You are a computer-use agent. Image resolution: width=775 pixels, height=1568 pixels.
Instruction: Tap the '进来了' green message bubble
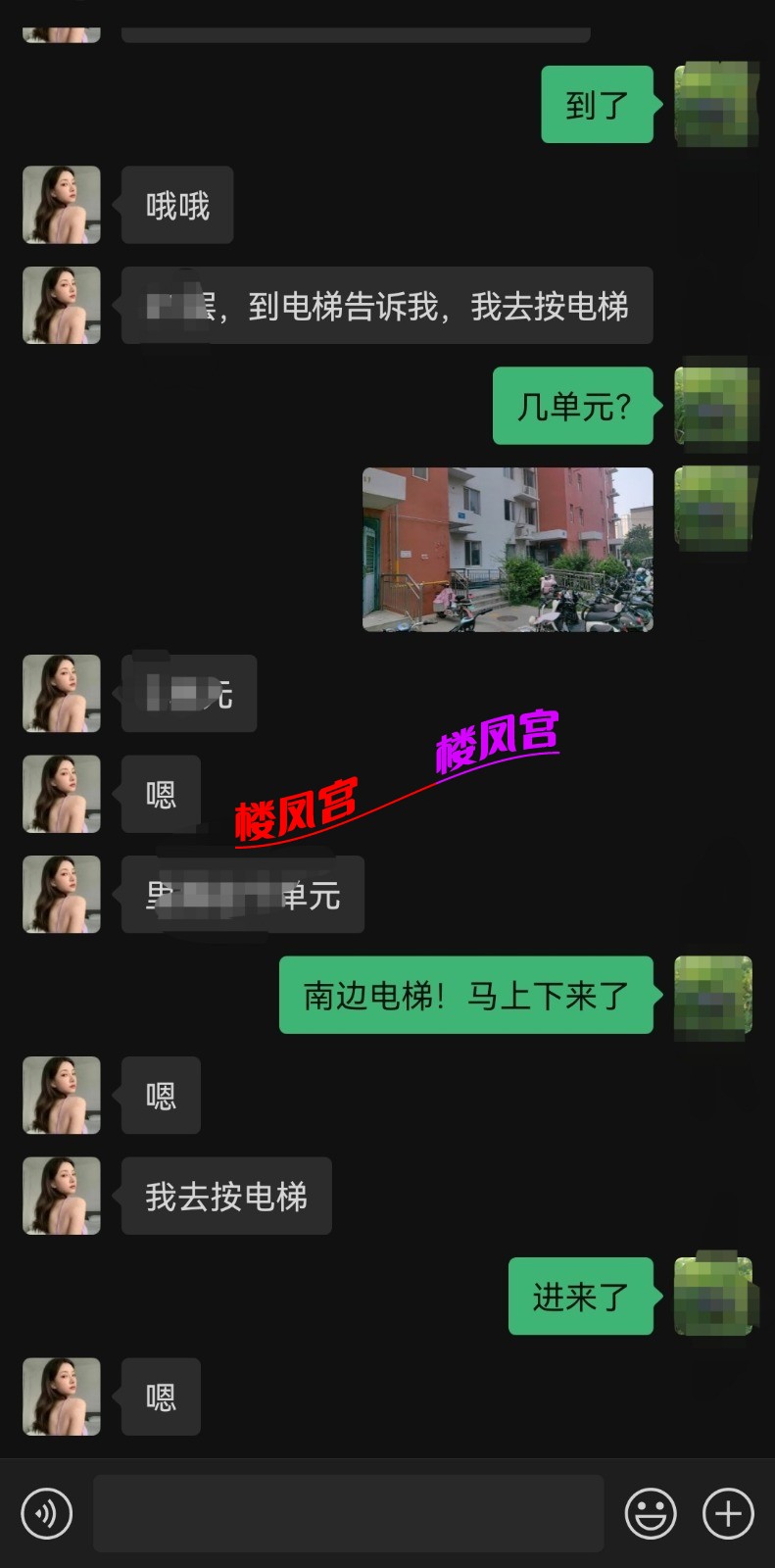pyautogui.click(x=581, y=1294)
